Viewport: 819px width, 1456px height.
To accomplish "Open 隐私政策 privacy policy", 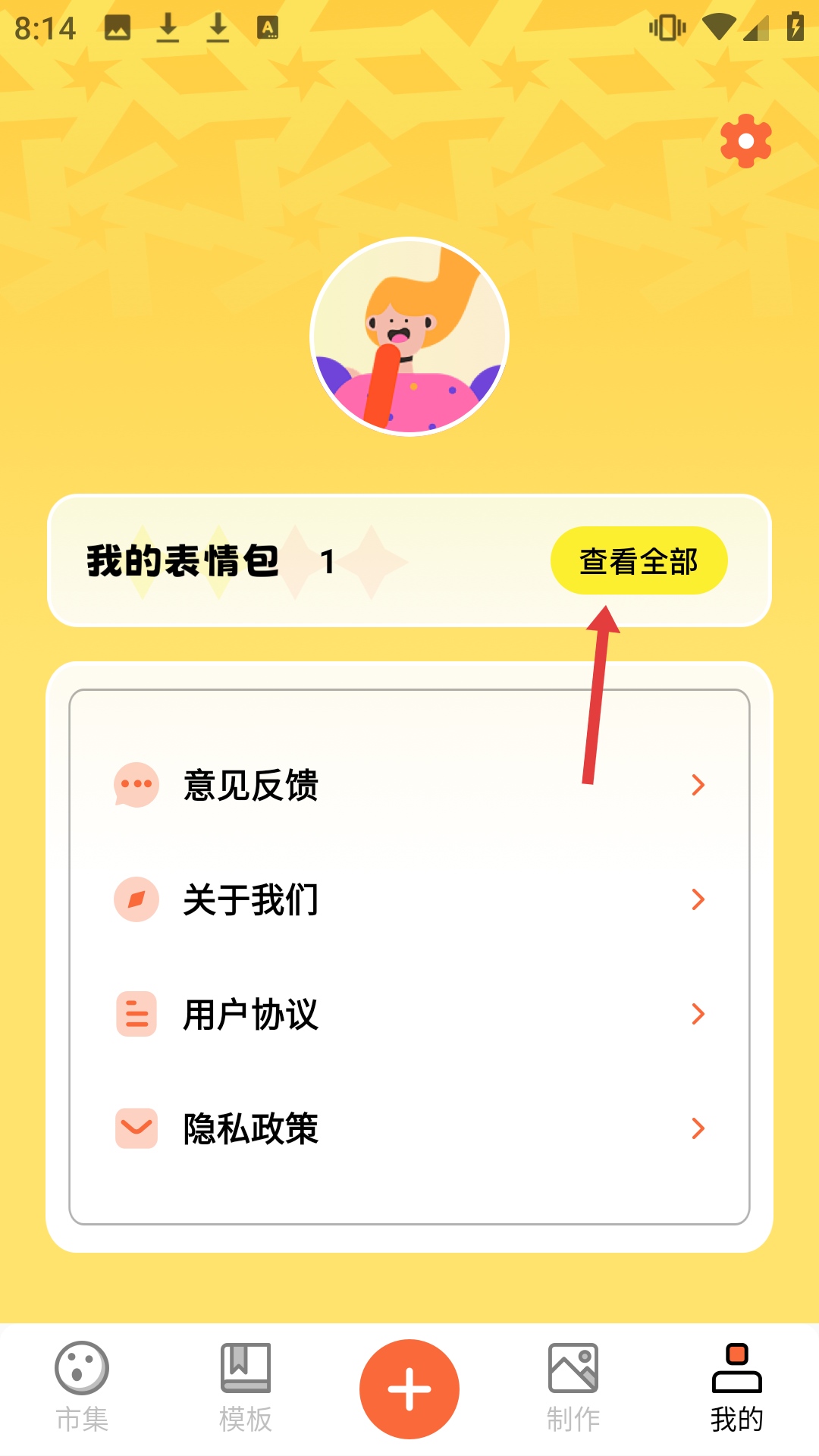I will (x=409, y=1128).
